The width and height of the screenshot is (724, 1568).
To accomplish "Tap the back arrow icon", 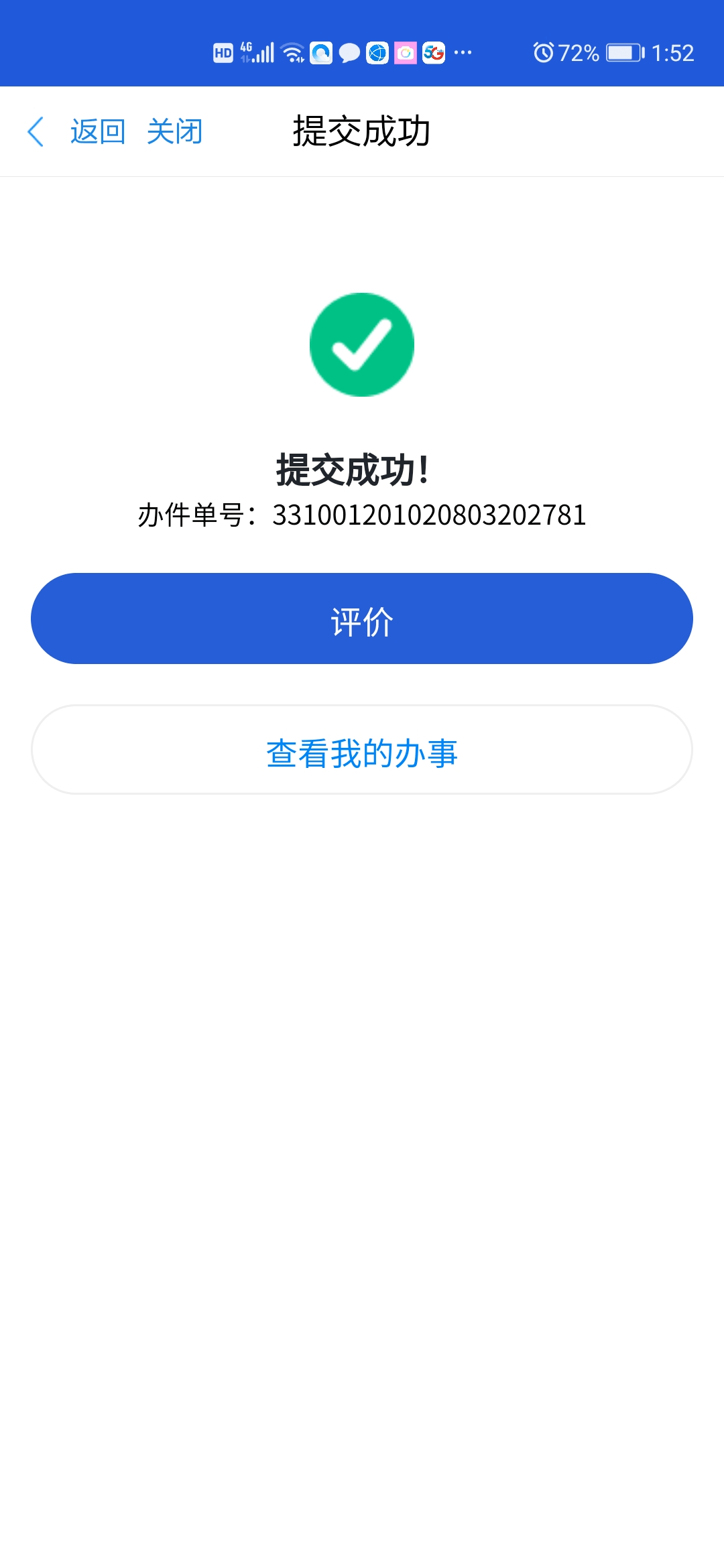I will 36,131.
